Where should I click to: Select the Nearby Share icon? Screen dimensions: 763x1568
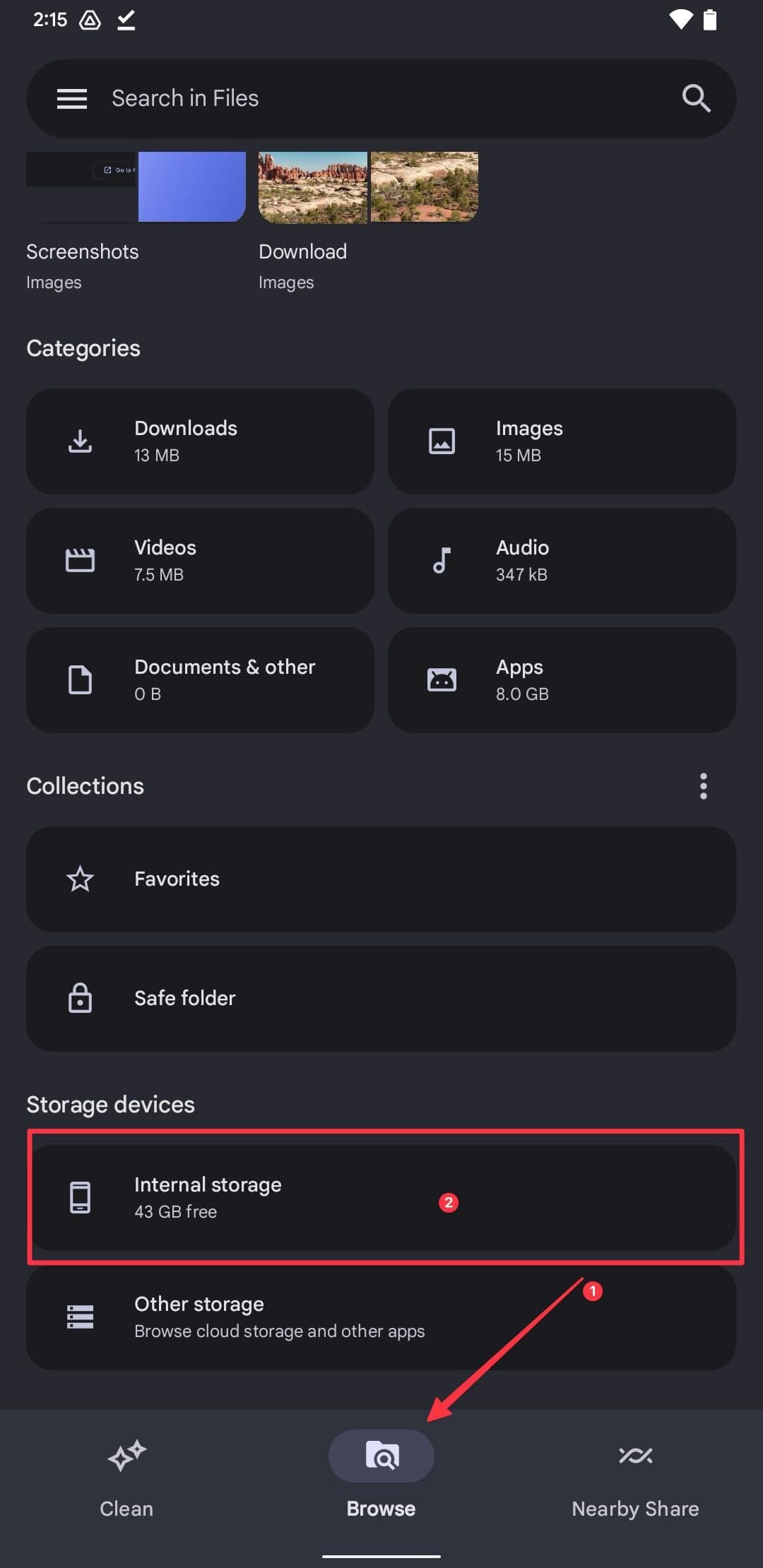(x=635, y=1455)
